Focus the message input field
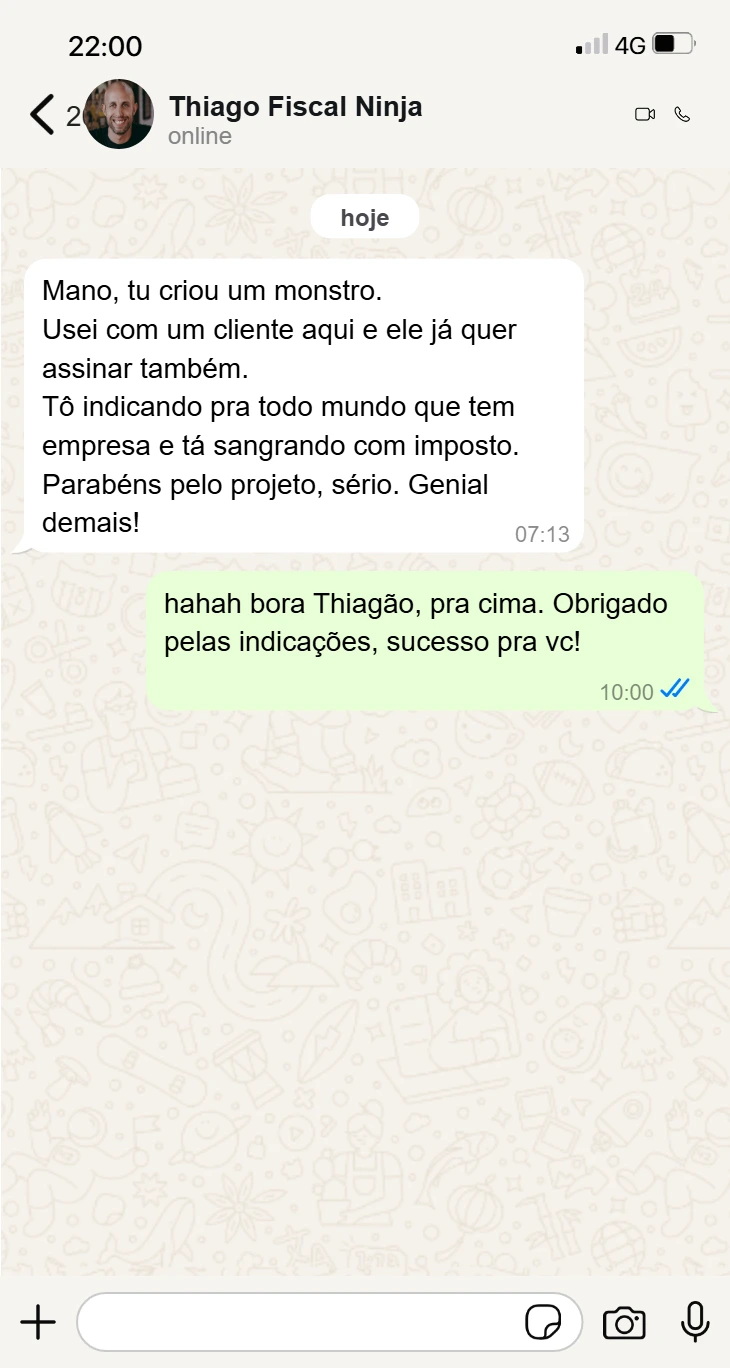The height and width of the screenshot is (1368, 730). 300,1323
